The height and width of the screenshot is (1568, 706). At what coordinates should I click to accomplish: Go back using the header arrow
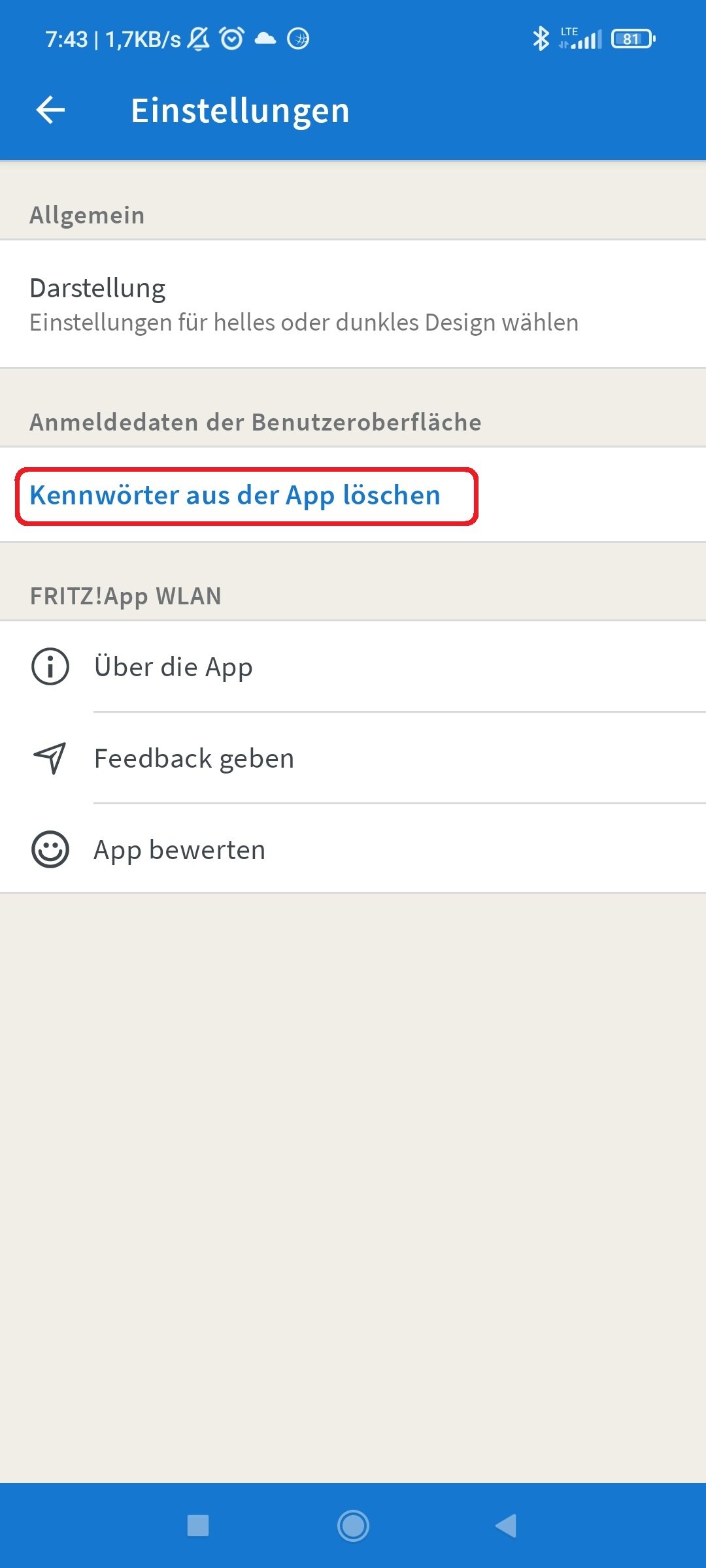coord(50,110)
